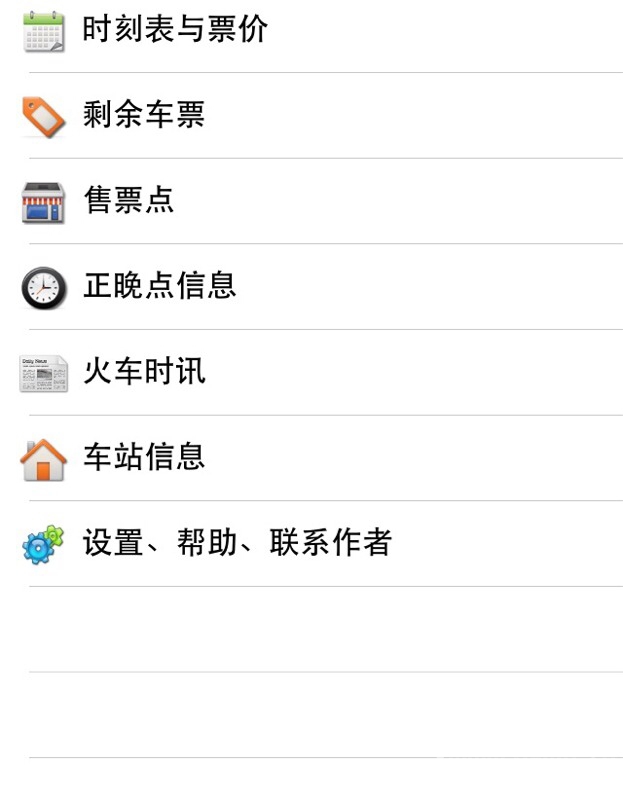623x800 pixels.
Task: Open 设置、帮助、联系作者 settings and help
Action: (x=237, y=543)
